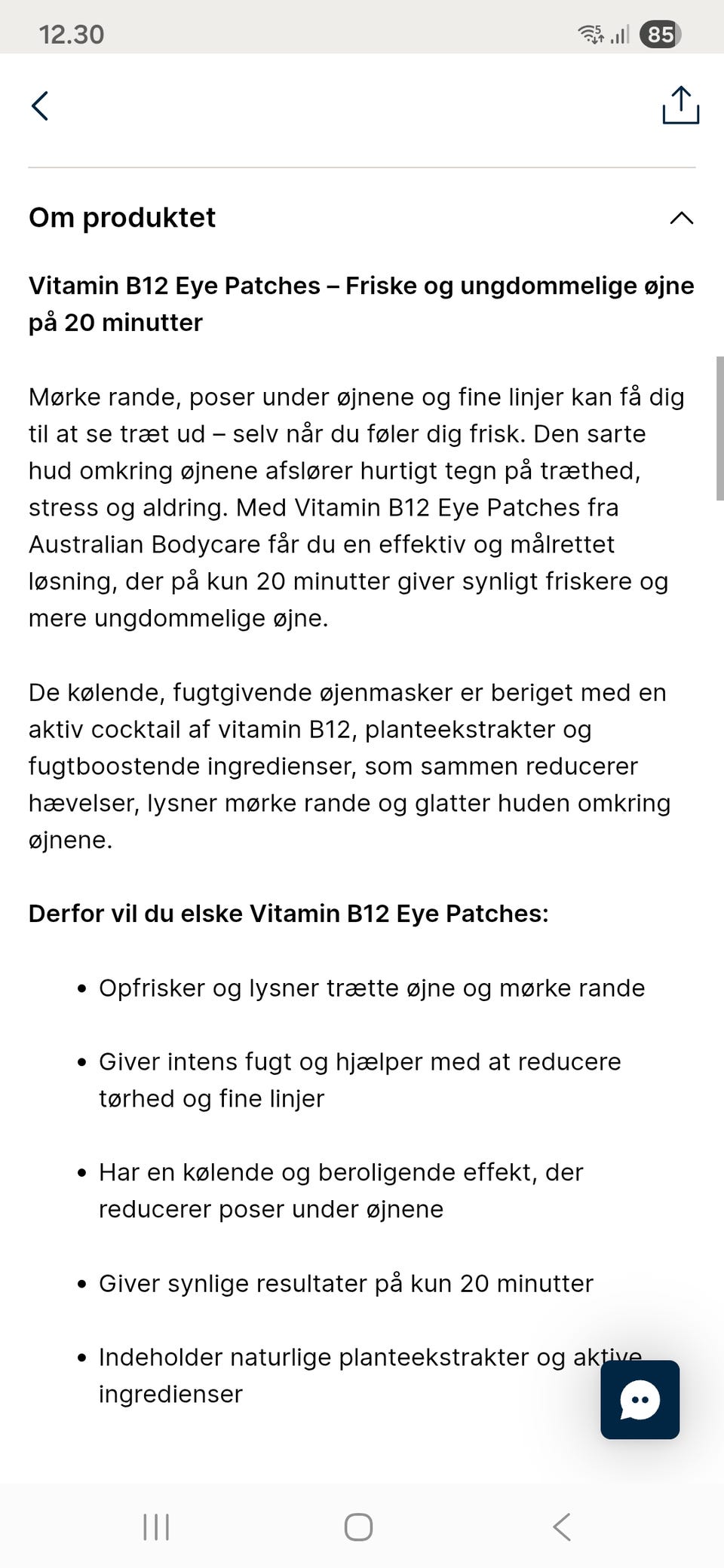Tap the home button in navigation bar
This screenshot has height=1568, width=724.
click(x=360, y=1527)
